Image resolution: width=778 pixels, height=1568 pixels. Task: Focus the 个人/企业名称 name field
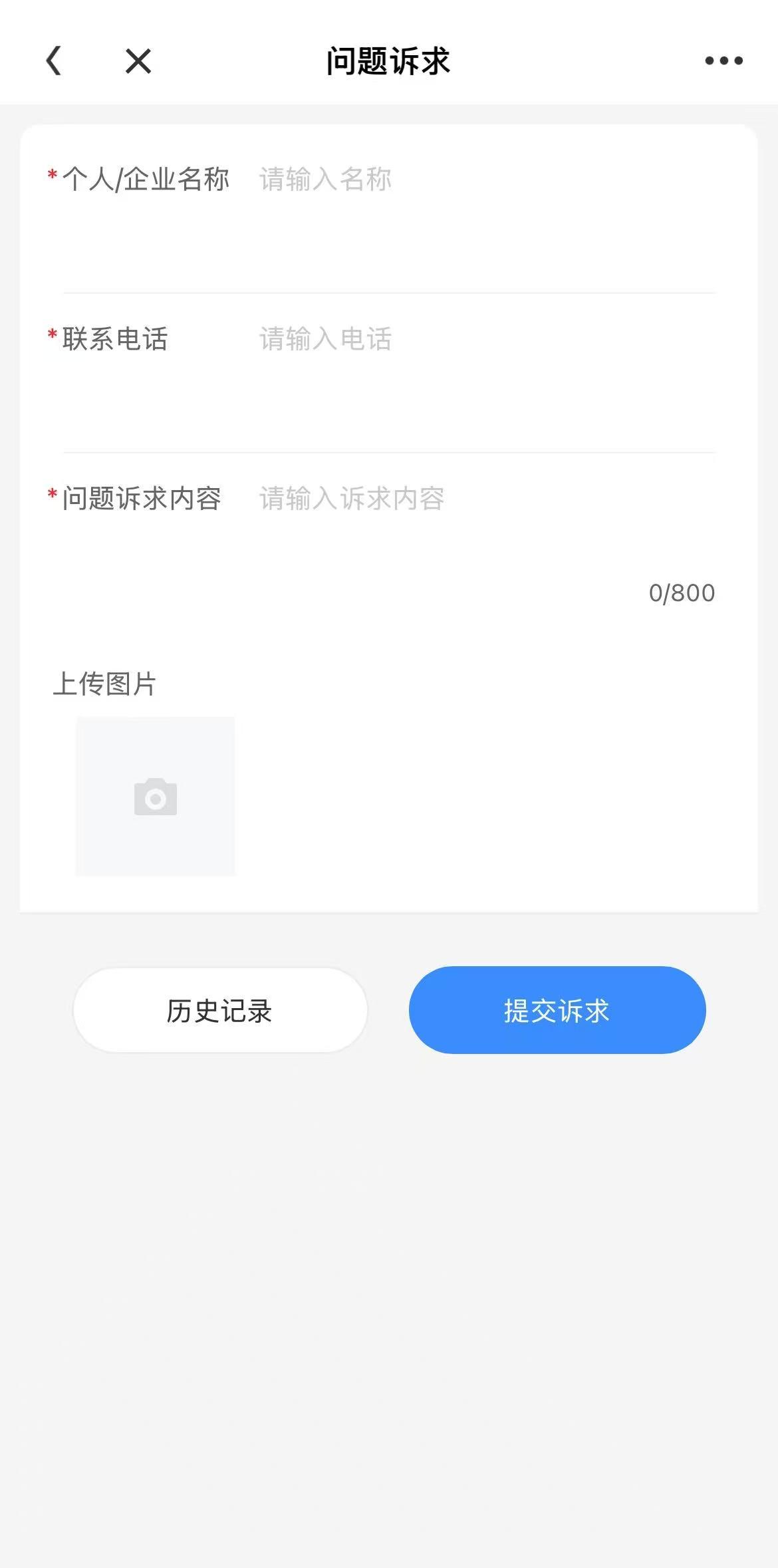click(485, 180)
